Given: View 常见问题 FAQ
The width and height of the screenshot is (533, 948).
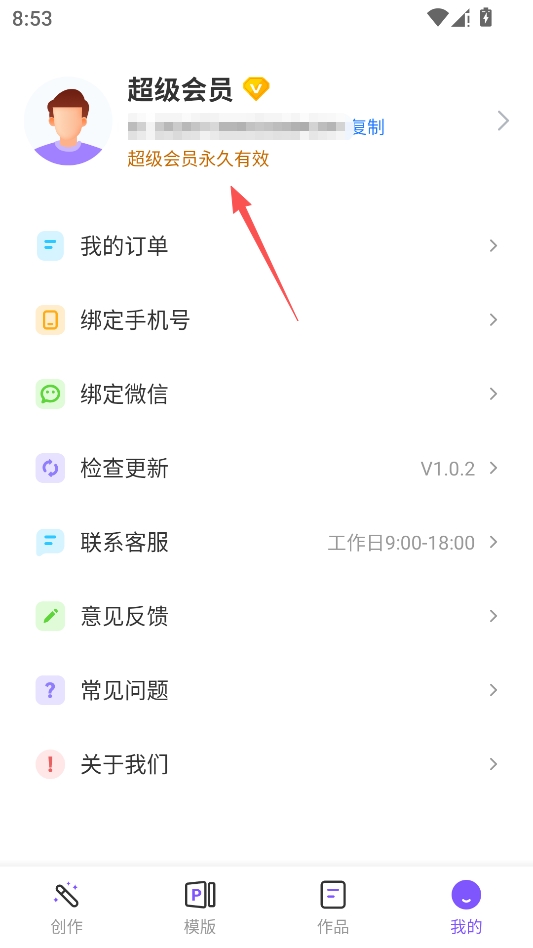Looking at the screenshot, I should (266, 690).
